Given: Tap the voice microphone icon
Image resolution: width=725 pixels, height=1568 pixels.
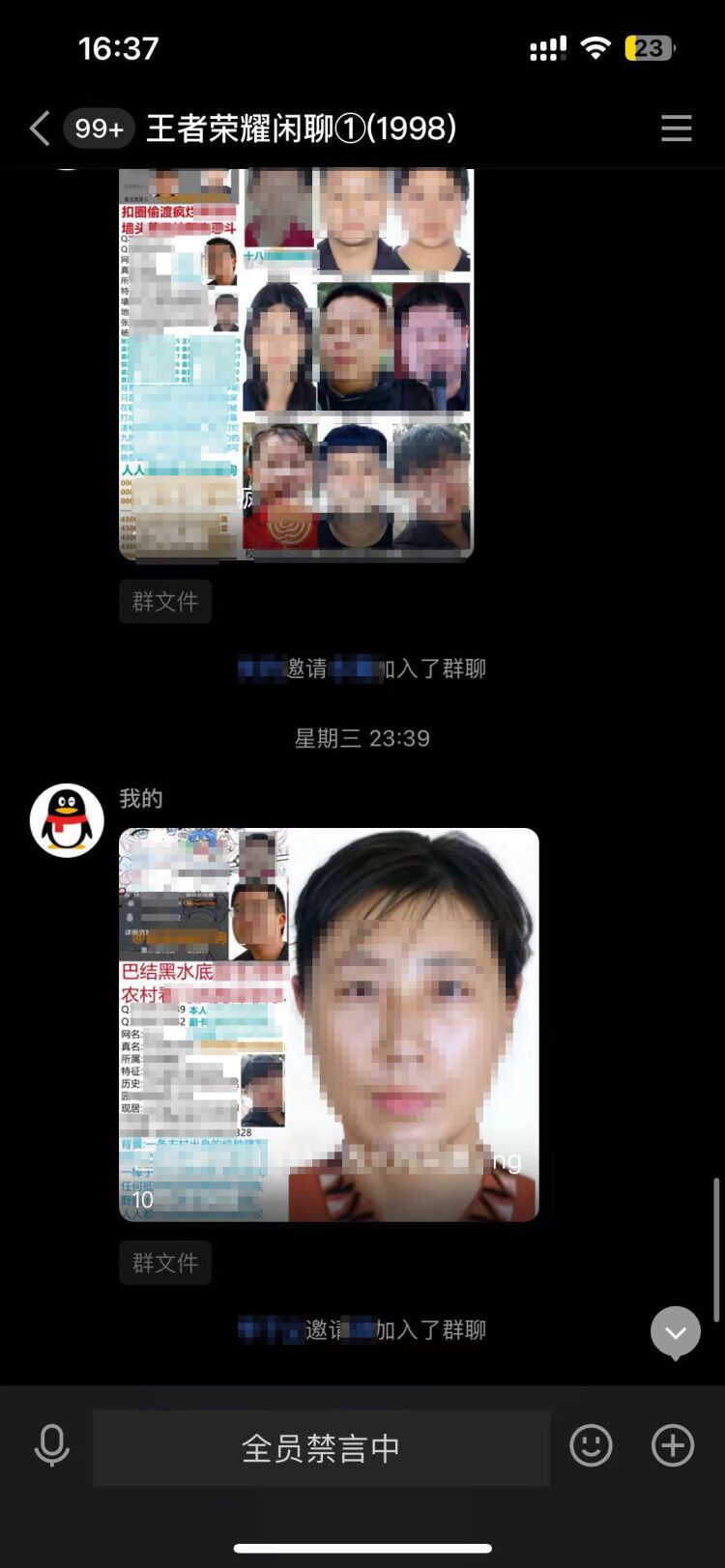Looking at the screenshot, I should pos(52,1446).
